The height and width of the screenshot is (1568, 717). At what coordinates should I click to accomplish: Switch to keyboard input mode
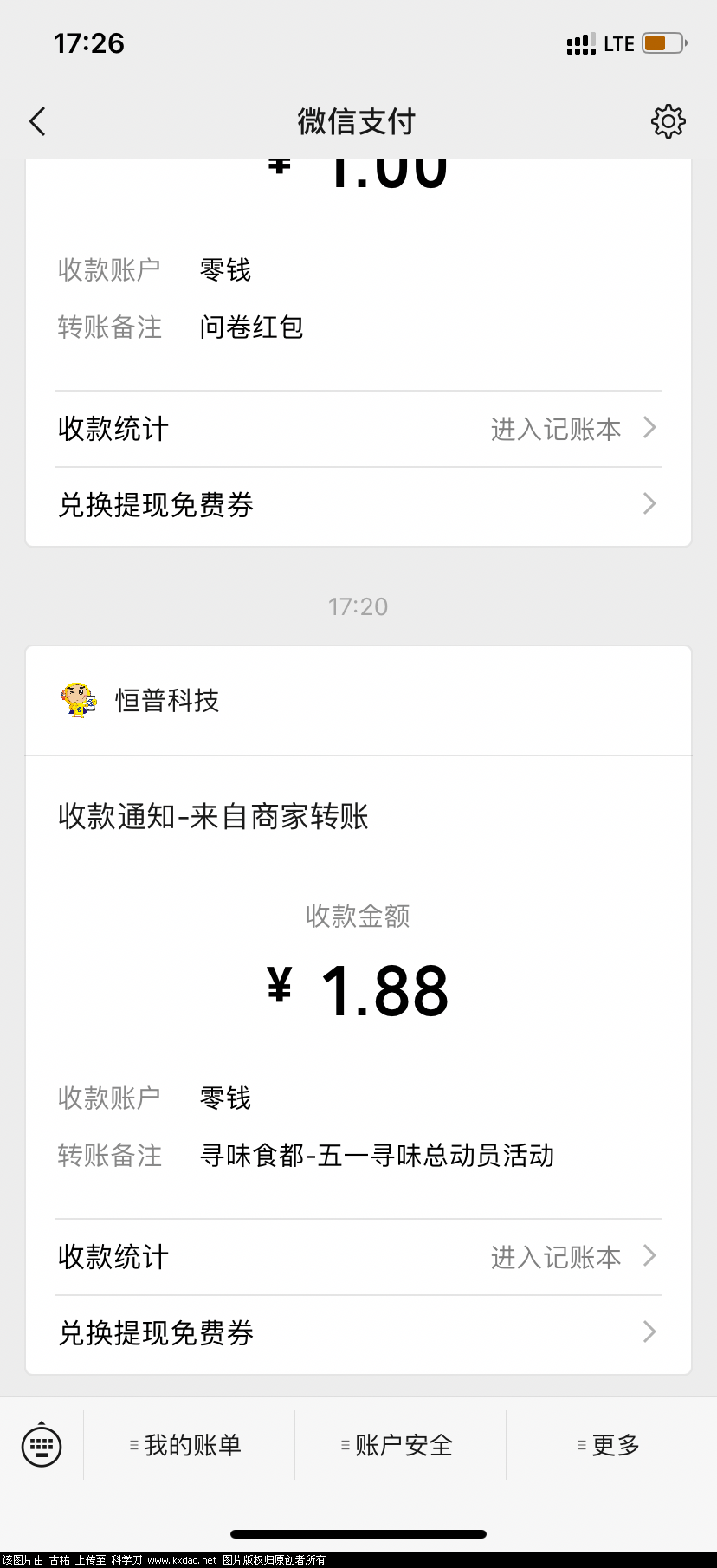click(42, 1444)
